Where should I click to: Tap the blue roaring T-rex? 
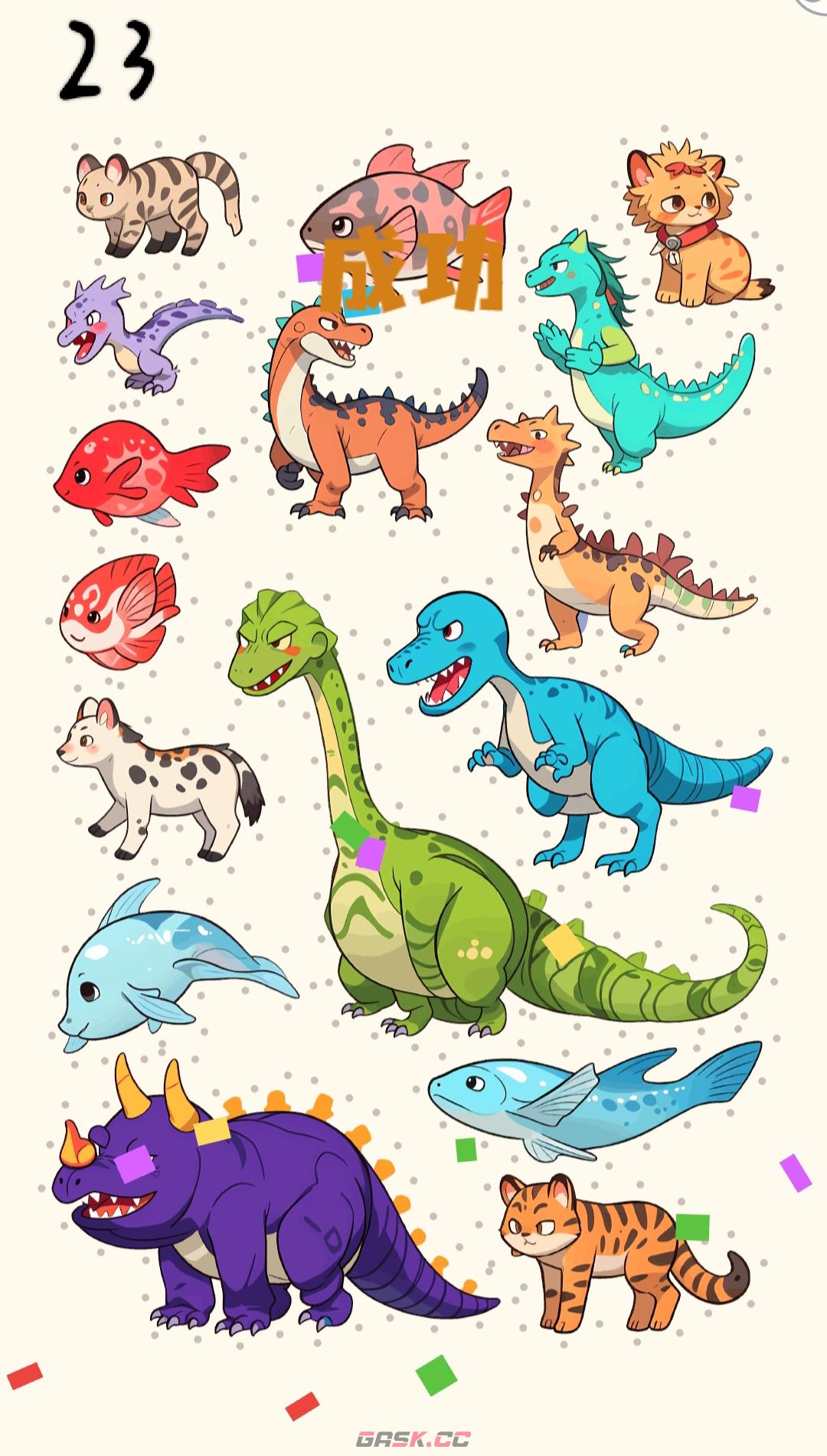pyautogui.click(x=567, y=735)
